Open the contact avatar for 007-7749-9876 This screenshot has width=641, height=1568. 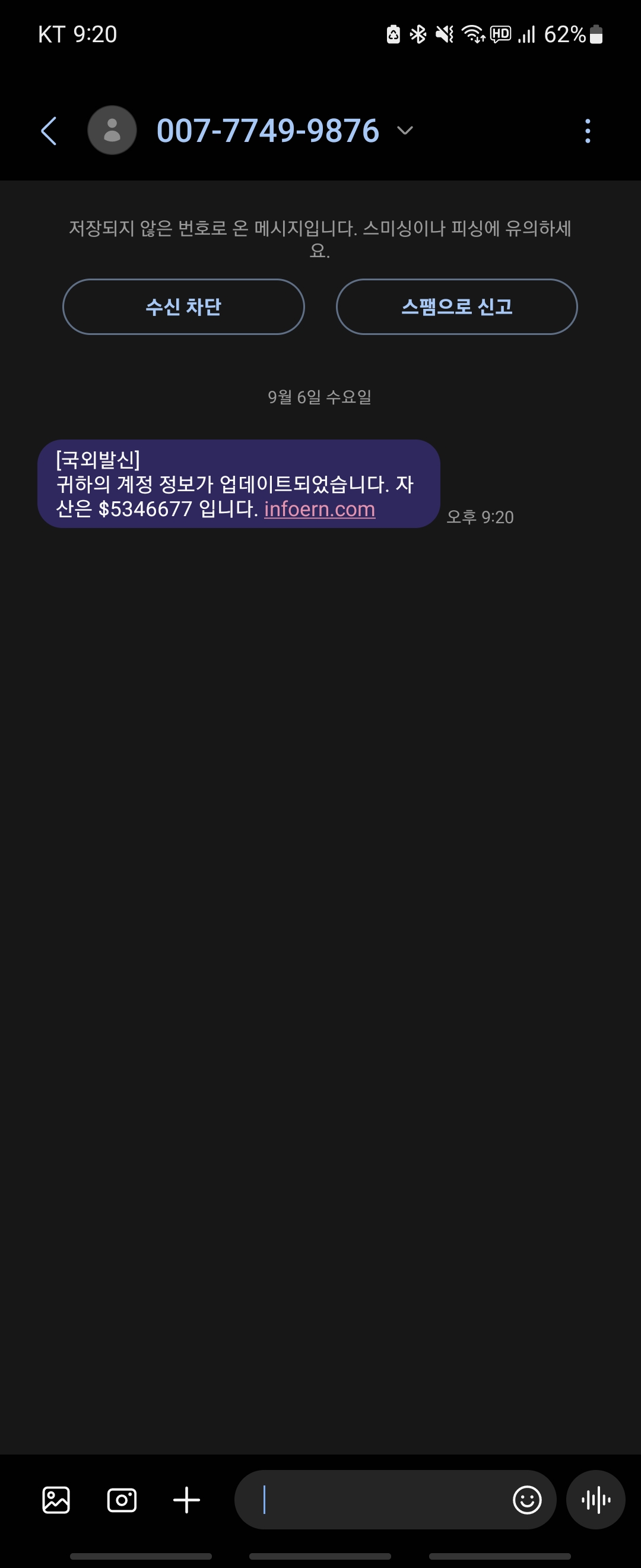(x=112, y=130)
